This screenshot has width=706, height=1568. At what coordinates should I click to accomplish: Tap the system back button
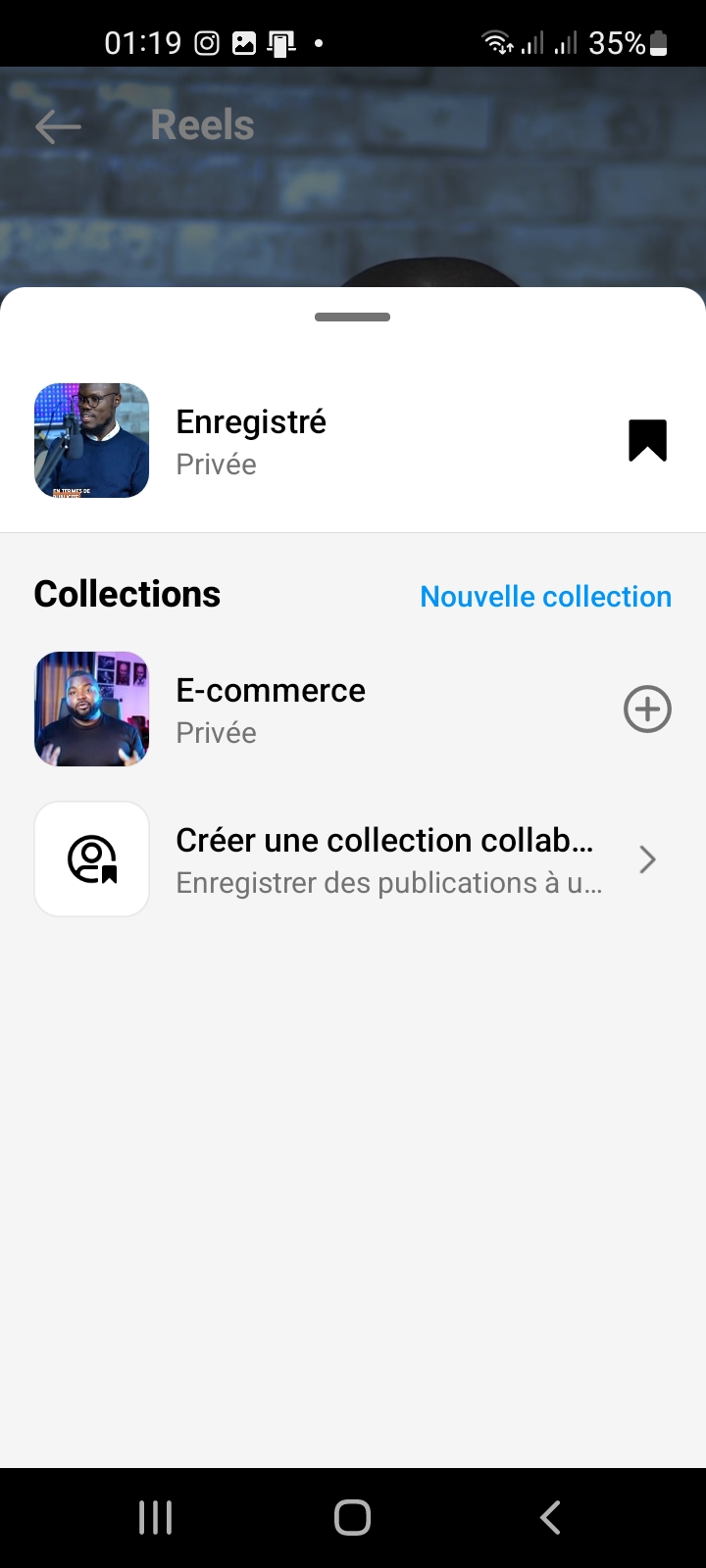(550, 1517)
